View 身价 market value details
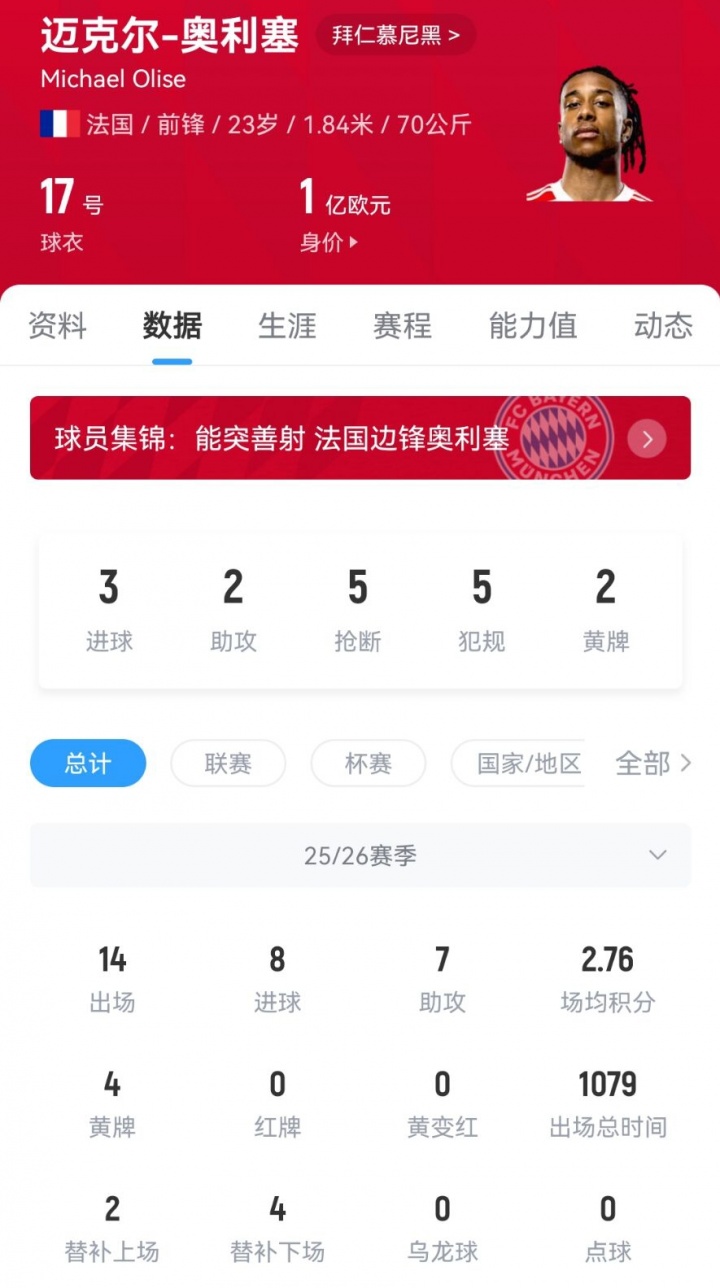Image resolution: width=720 pixels, height=1288 pixels. 329,242
